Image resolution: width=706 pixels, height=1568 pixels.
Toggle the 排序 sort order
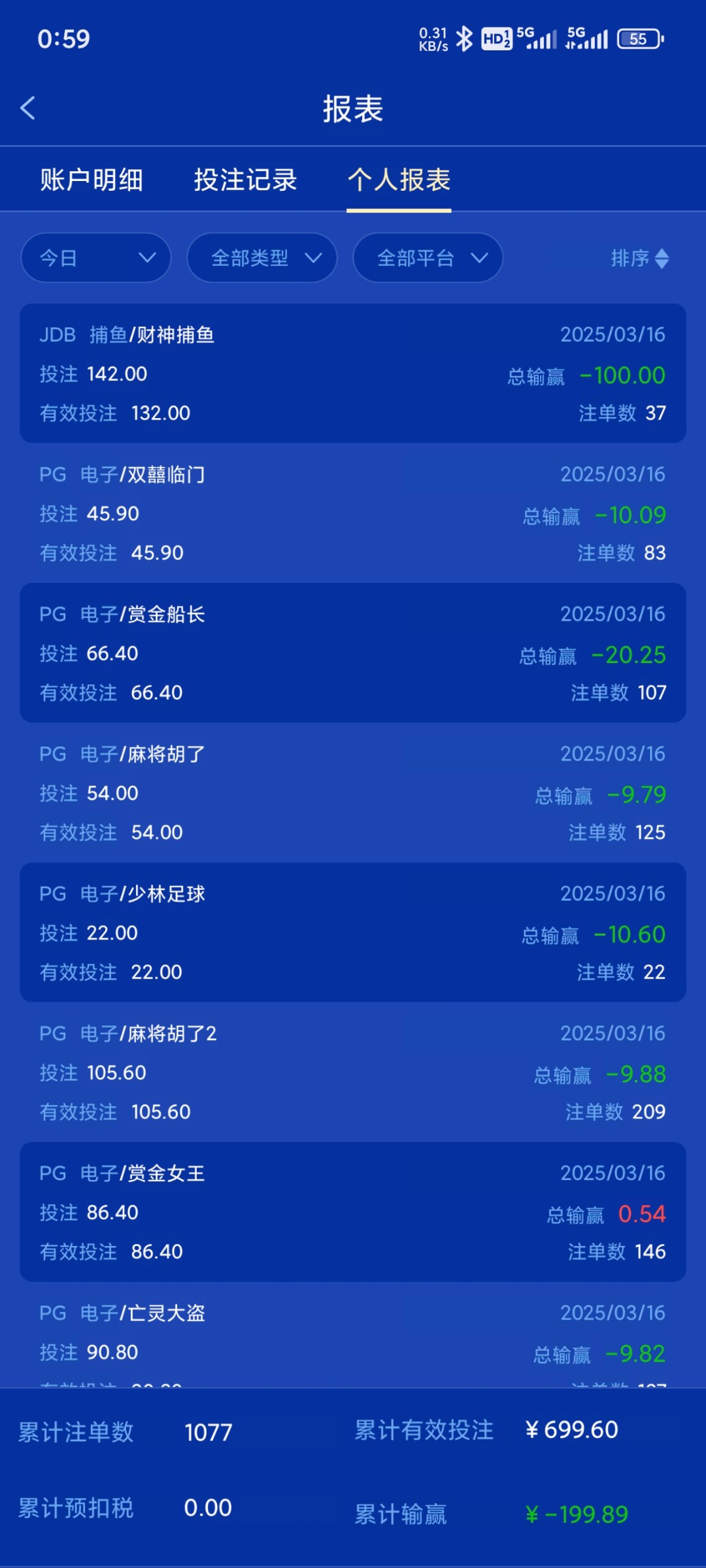point(640,258)
